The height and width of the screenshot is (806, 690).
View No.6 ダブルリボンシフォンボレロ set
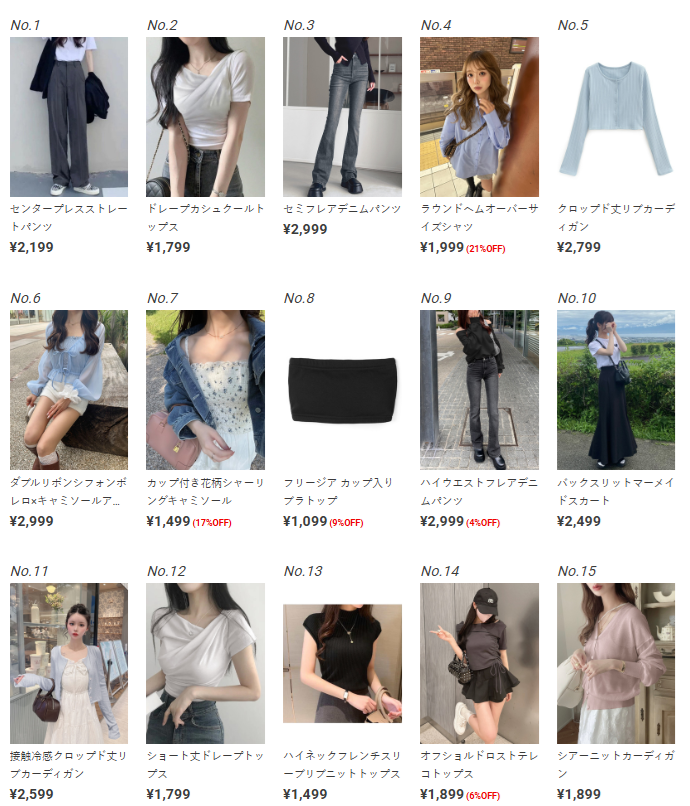click(x=69, y=390)
